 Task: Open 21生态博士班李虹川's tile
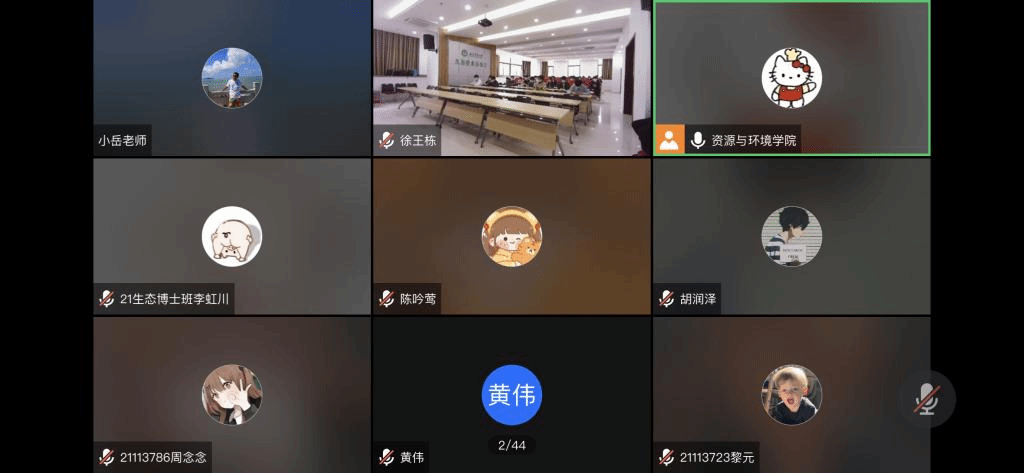click(232, 236)
